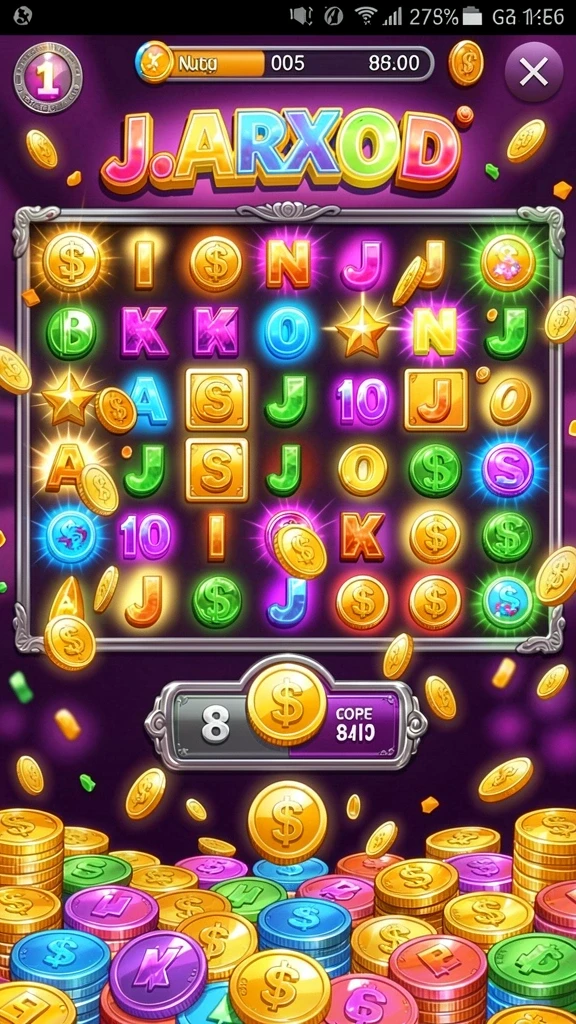Tap the gold coin icon beside the progress bar
The width and height of the screenshot is (576, 1024).
466,63
